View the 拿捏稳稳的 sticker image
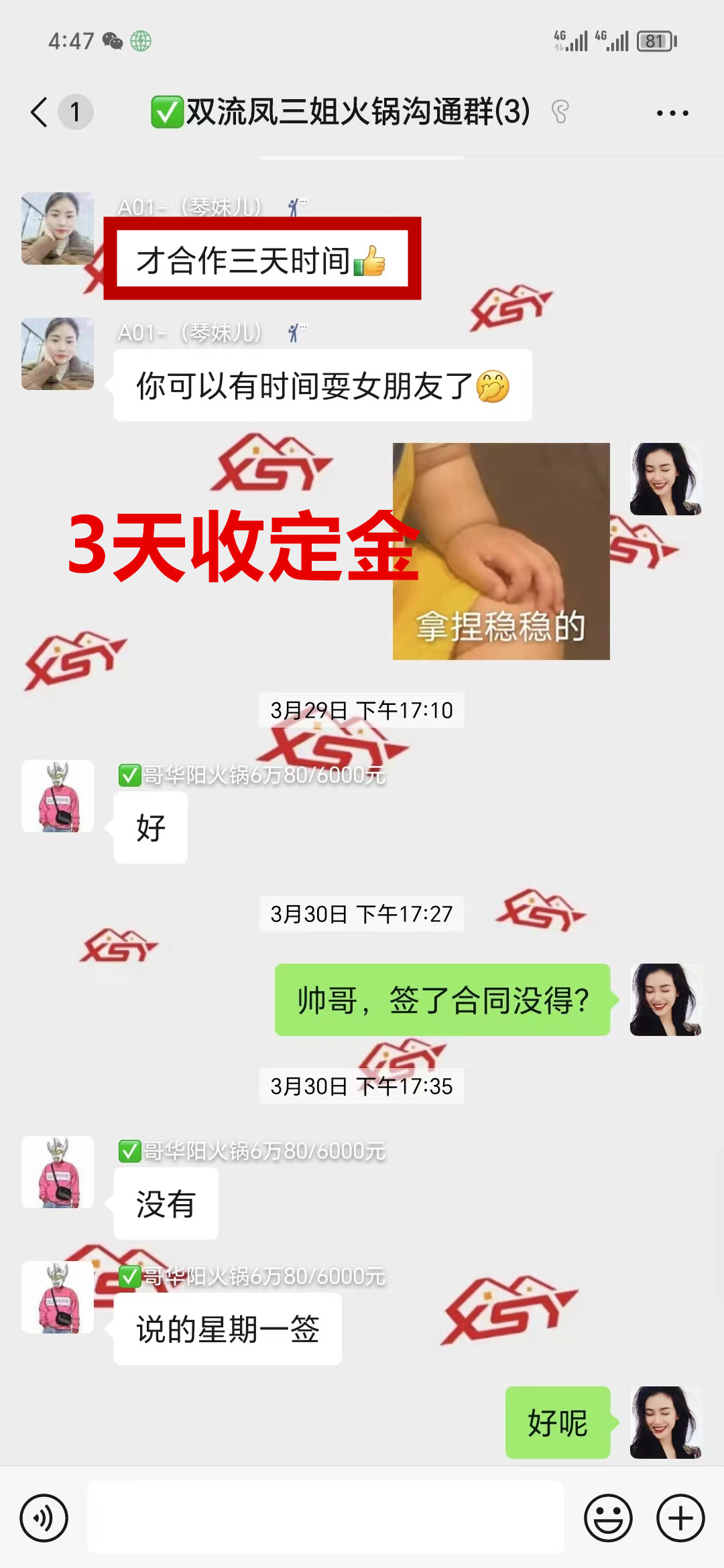The height and width of the screenshot is (1568, 724). [501, 551]
